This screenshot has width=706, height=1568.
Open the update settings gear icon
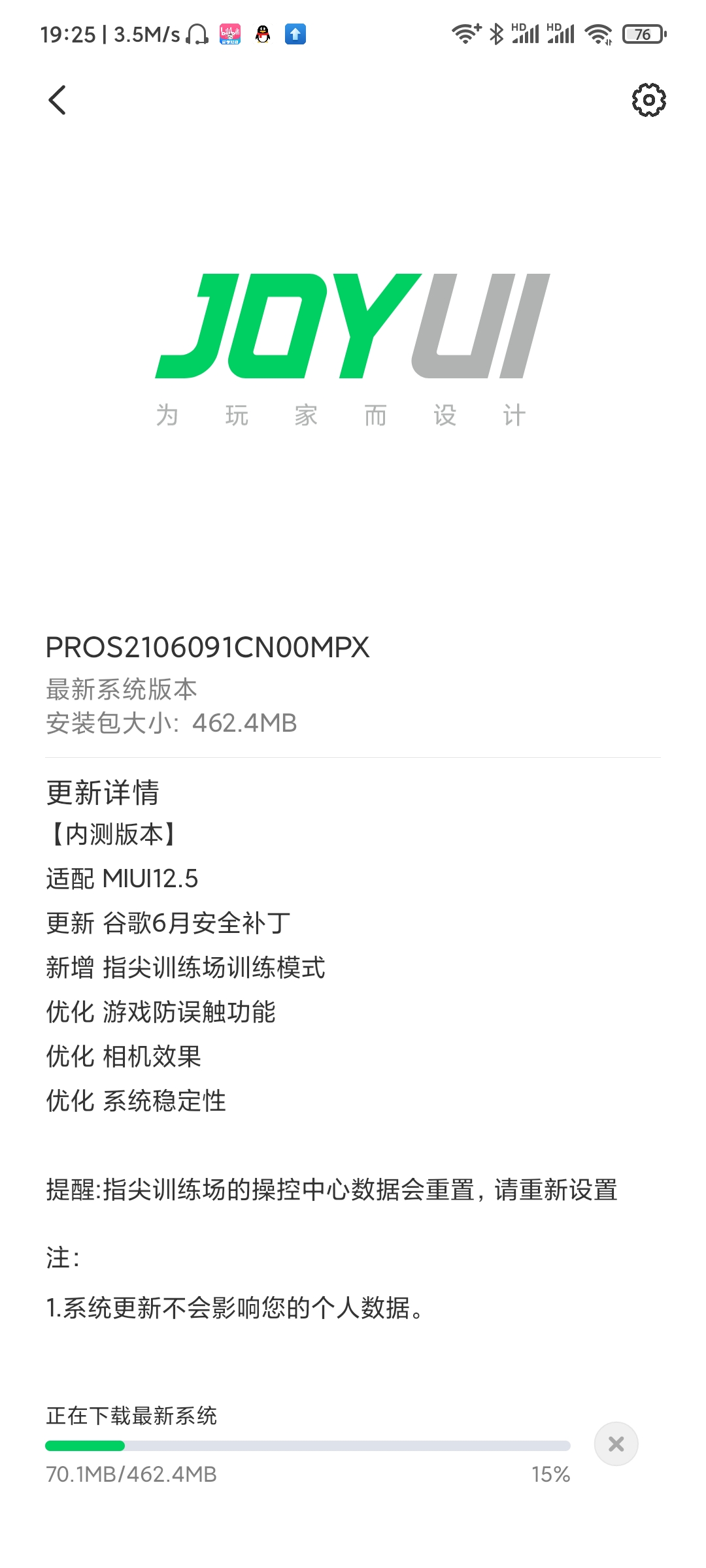click(648, 100)
